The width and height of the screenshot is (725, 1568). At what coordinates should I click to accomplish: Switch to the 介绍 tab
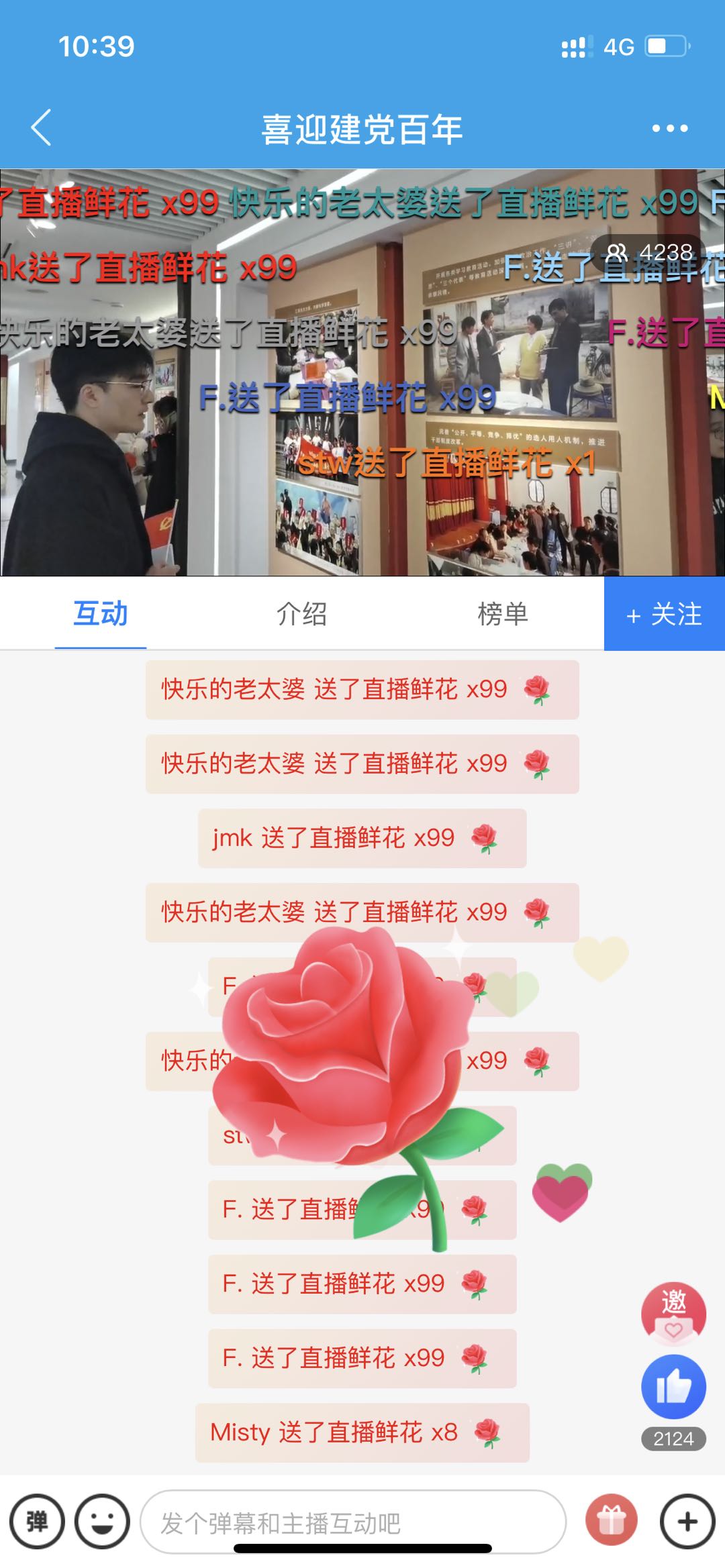[302, 614]
